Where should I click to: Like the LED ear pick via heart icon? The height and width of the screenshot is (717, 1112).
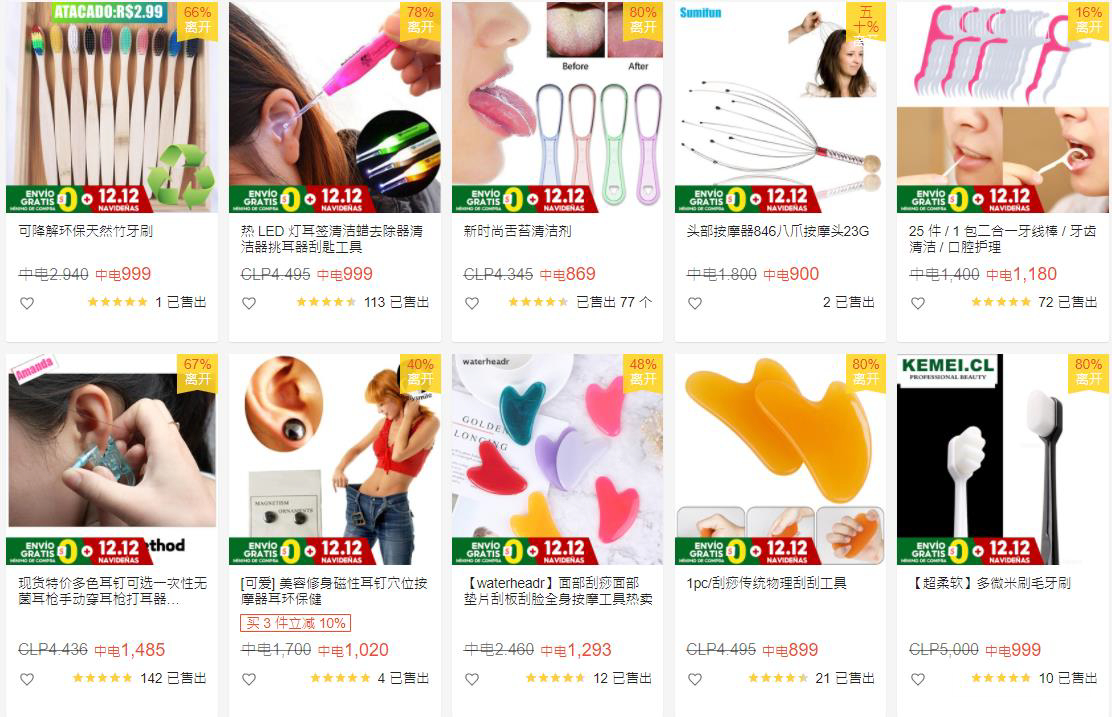tap(249, 303)
